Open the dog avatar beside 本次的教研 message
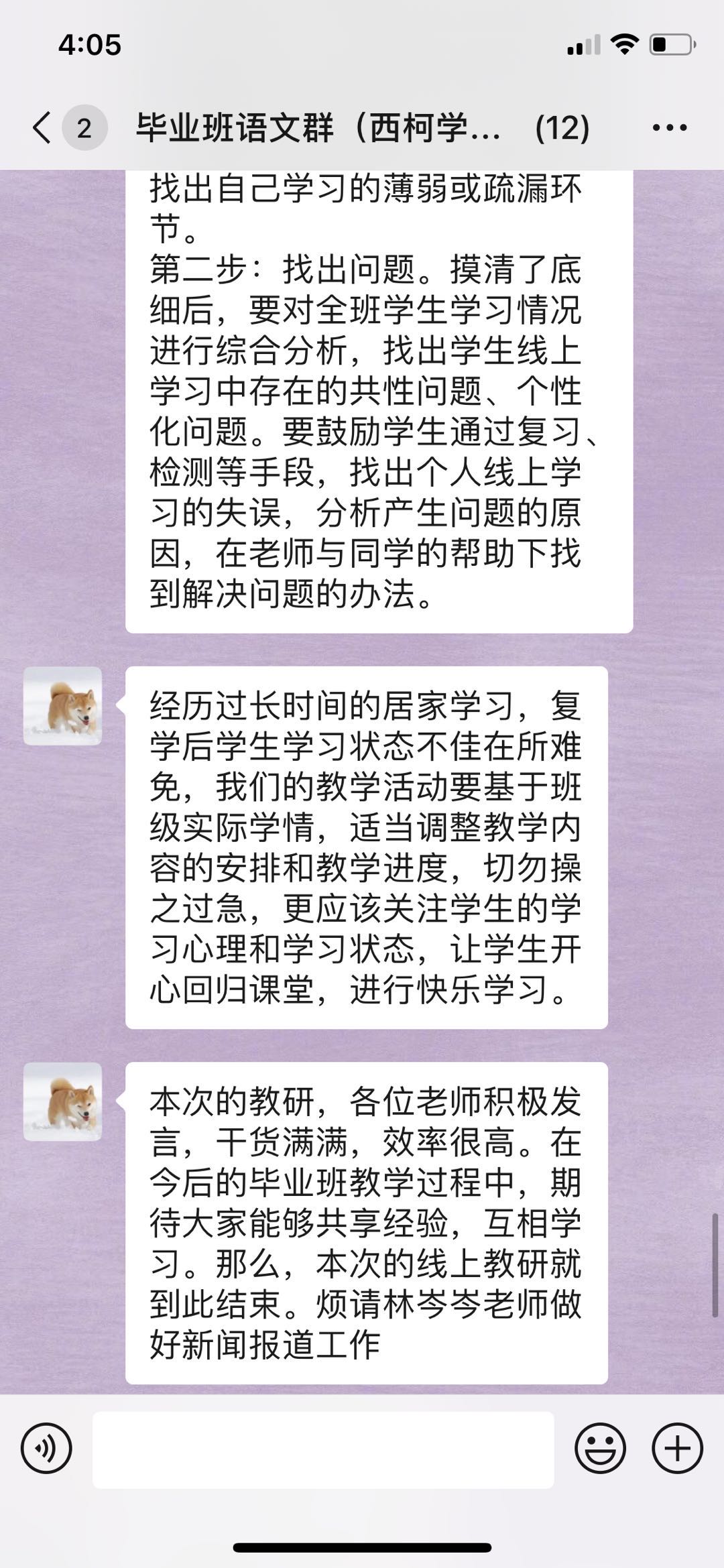724x1568 pixels. tap(63, 1101)
